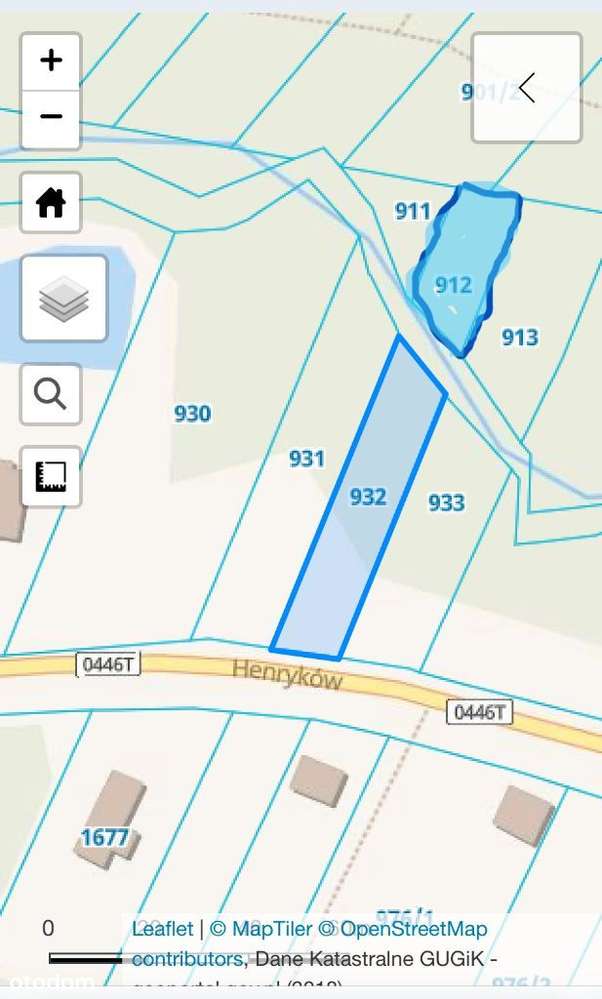Activate the measurement ruler tool
The width and height of the screenshot is (602, 999).
pos(51,476)
